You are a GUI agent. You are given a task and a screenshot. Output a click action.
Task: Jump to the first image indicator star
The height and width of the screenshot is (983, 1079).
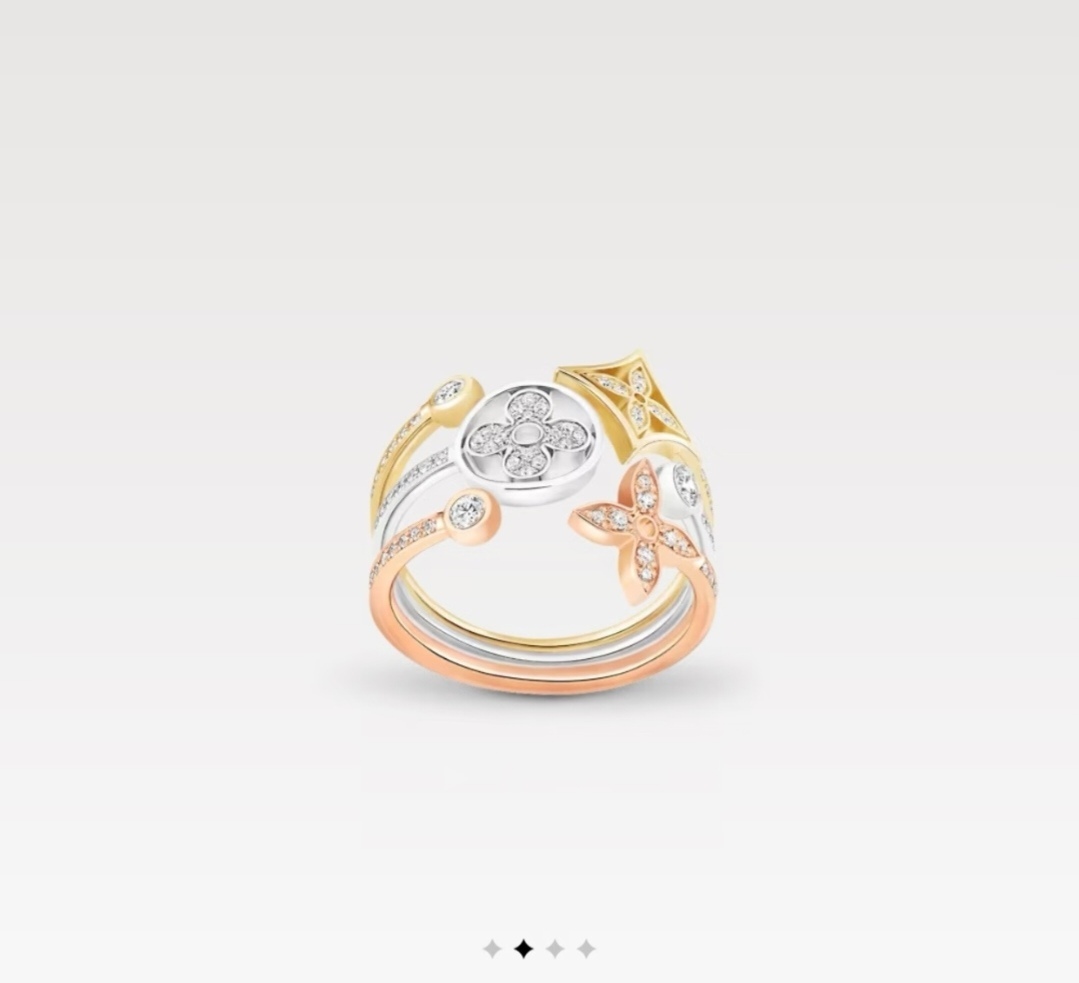[x=492, y=948]
